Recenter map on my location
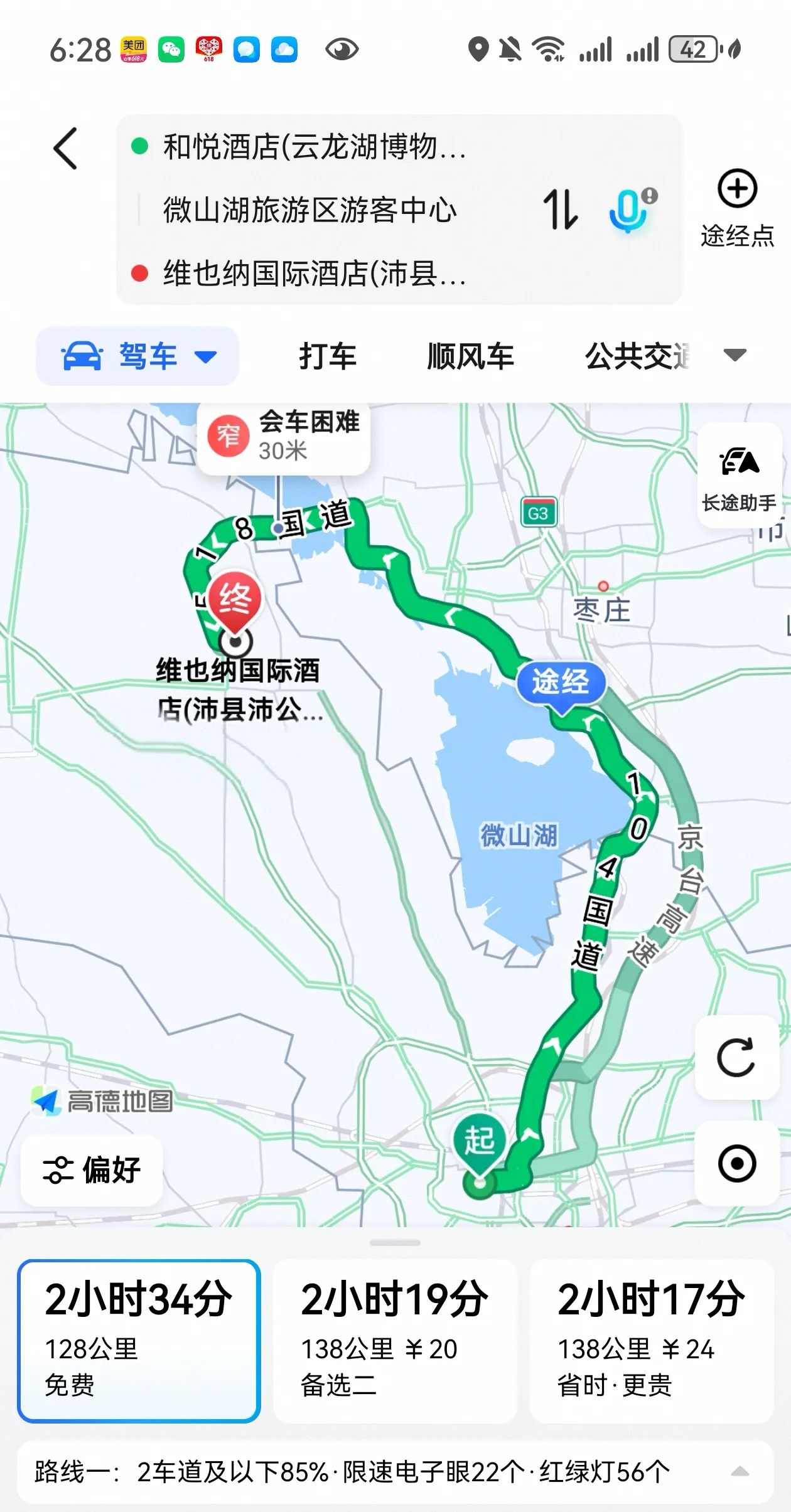 pyautogui.click(x=736, y=1164)
